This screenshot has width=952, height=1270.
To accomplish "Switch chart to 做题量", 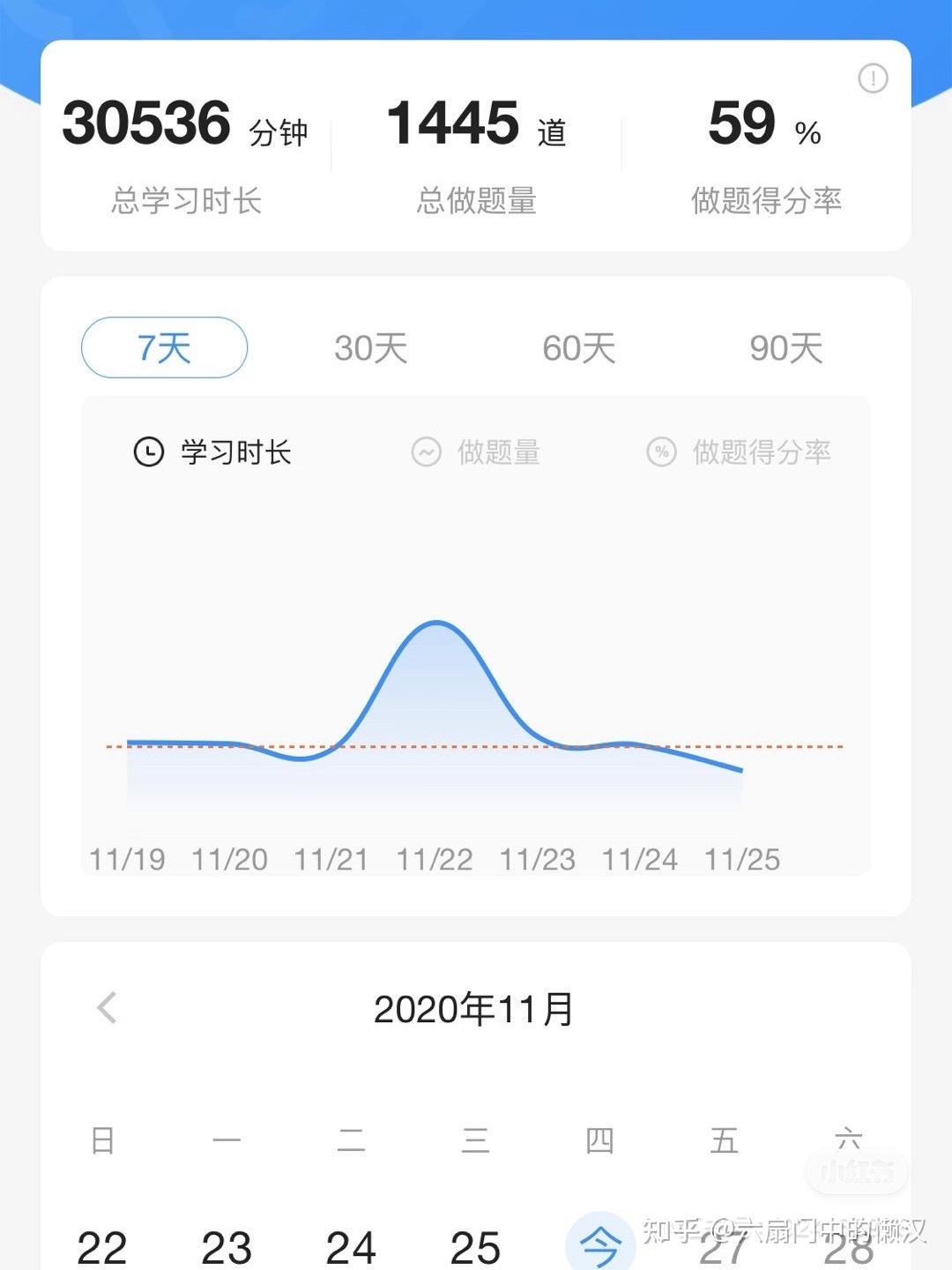I will pos(476,452).
